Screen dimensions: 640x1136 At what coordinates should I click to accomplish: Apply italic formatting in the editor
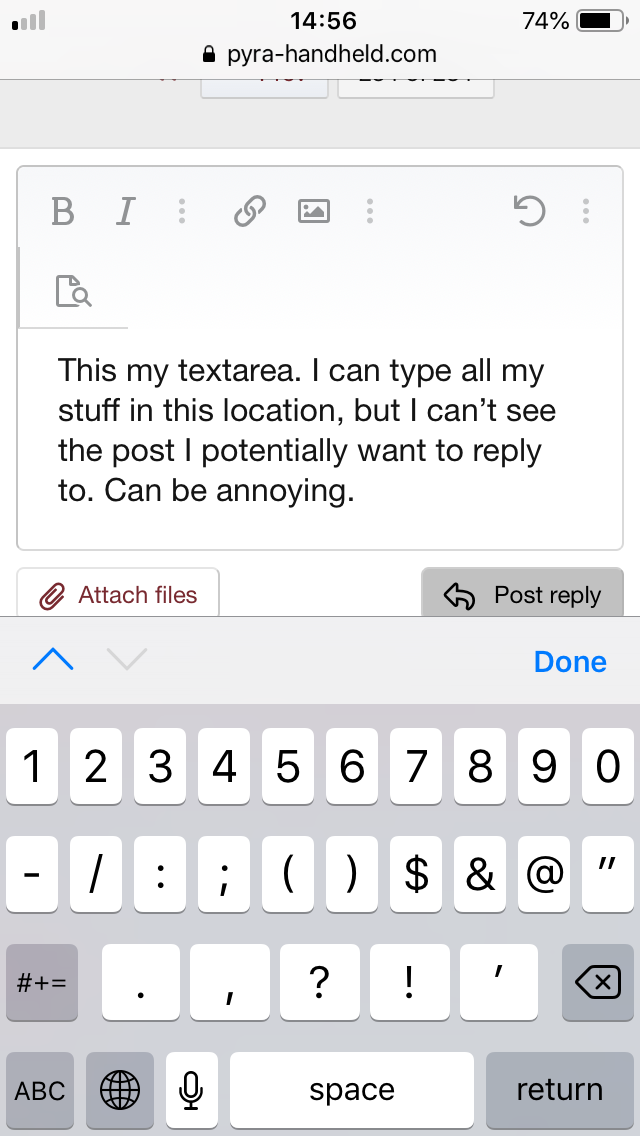(x=125, y=211)
